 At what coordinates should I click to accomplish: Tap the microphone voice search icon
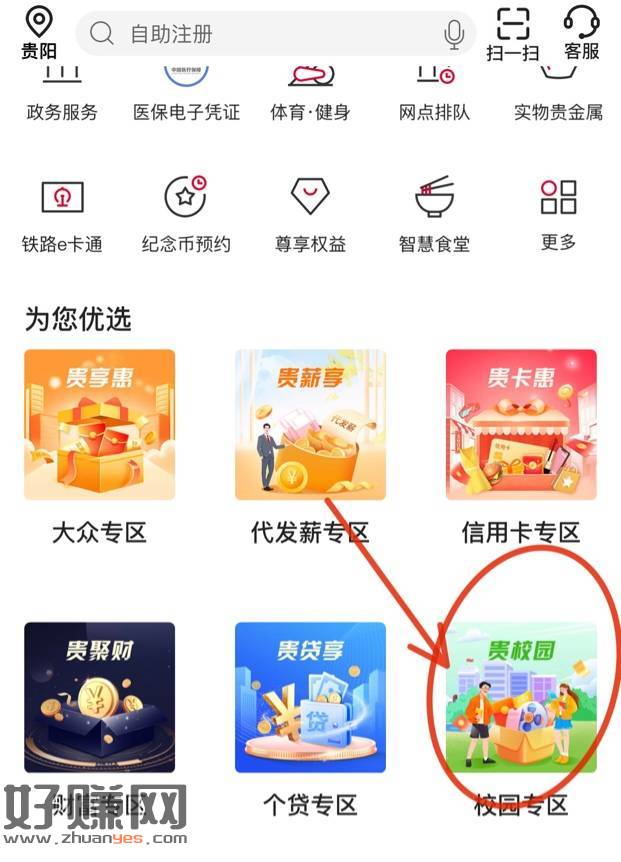454,34
